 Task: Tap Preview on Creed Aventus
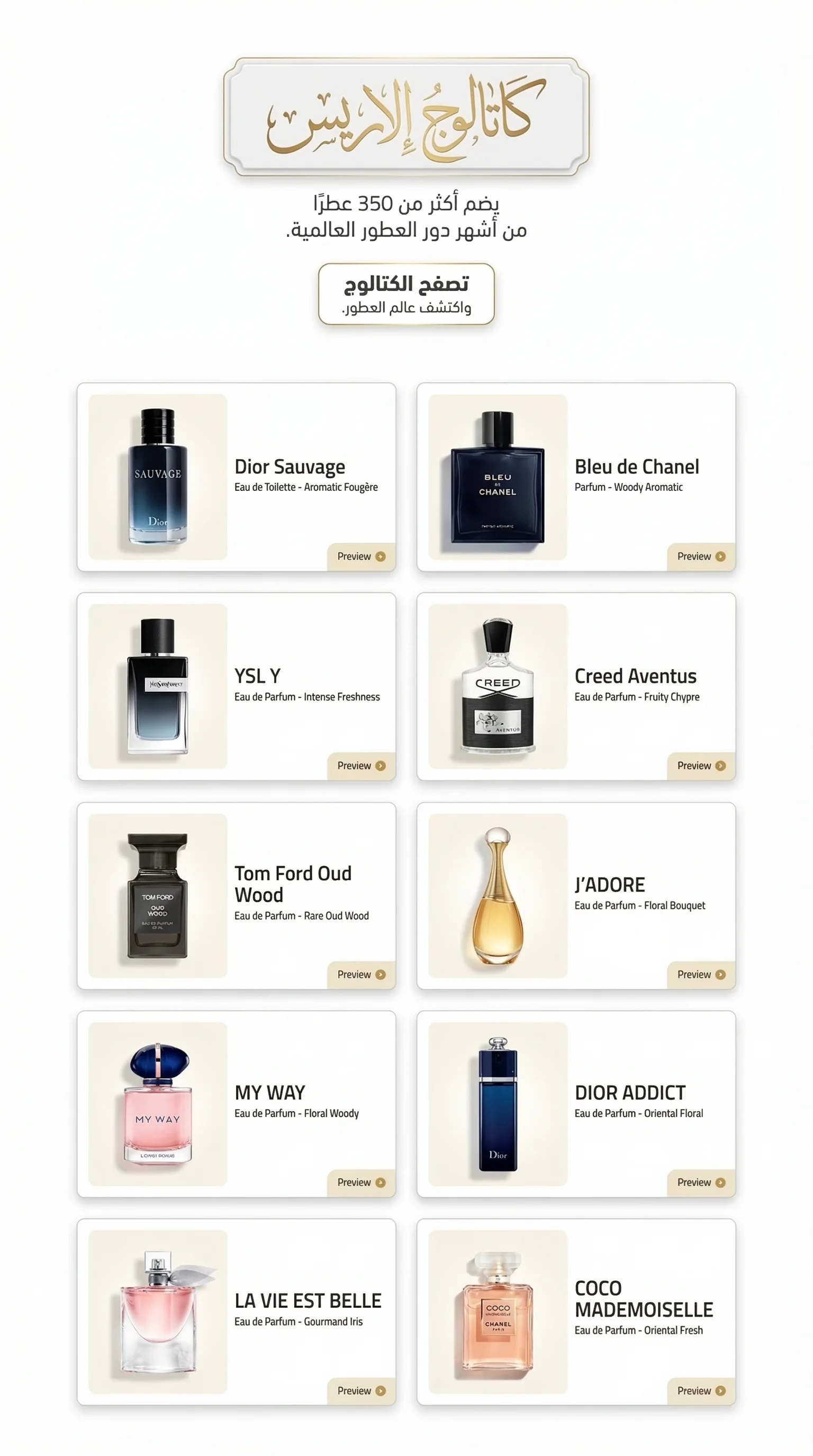tap(700, 766)
